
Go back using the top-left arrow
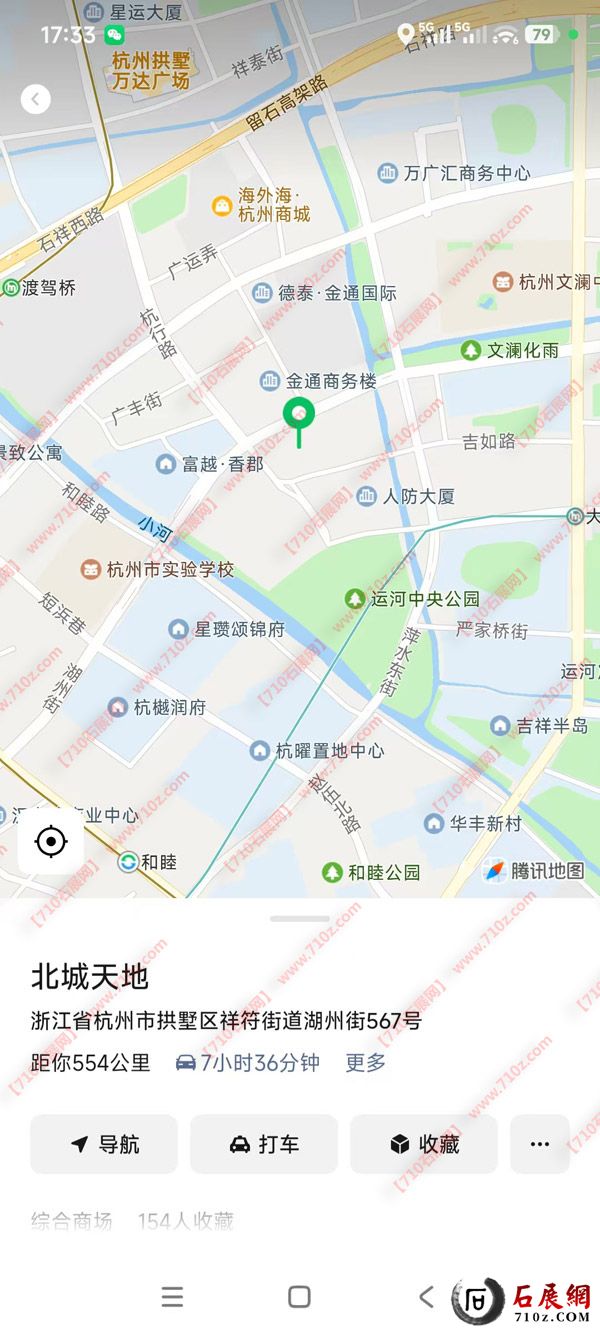[36, 99]
